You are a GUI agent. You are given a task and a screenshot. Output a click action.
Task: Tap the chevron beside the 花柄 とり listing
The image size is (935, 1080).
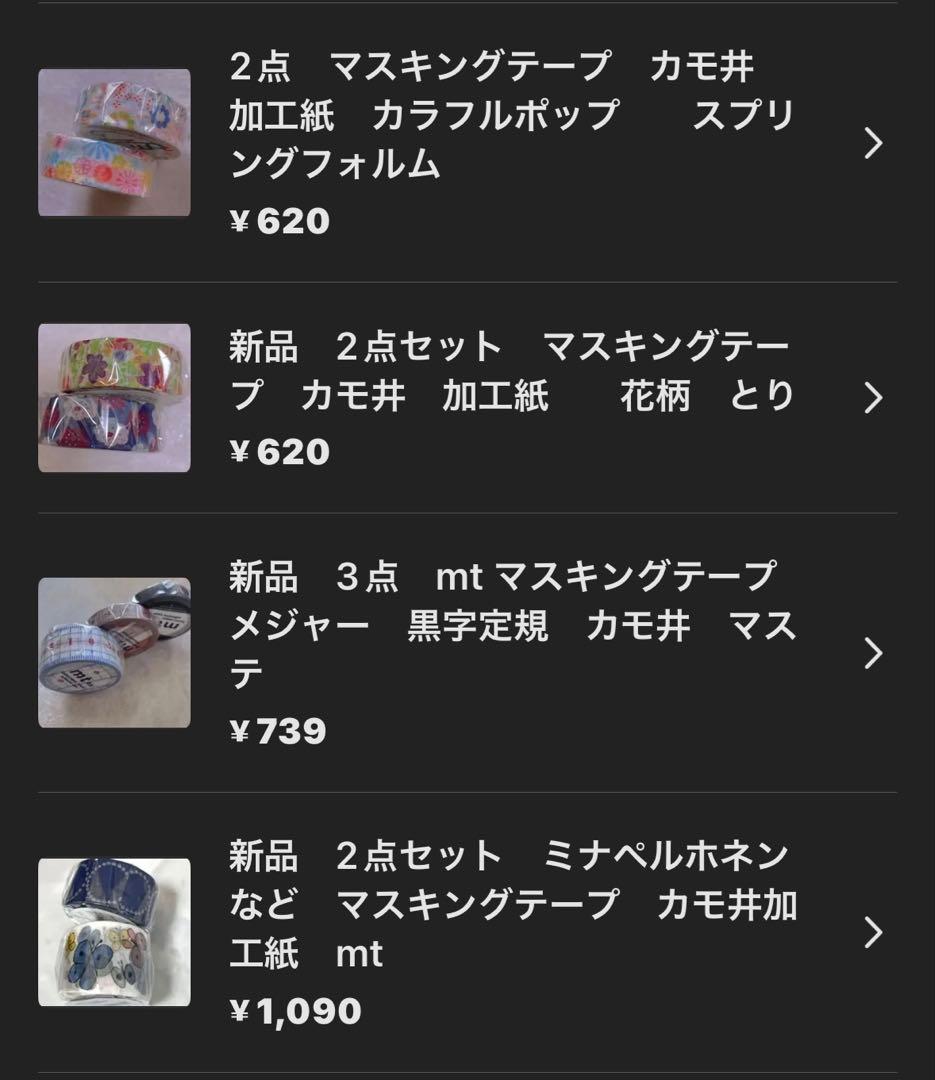click(873, 398)
